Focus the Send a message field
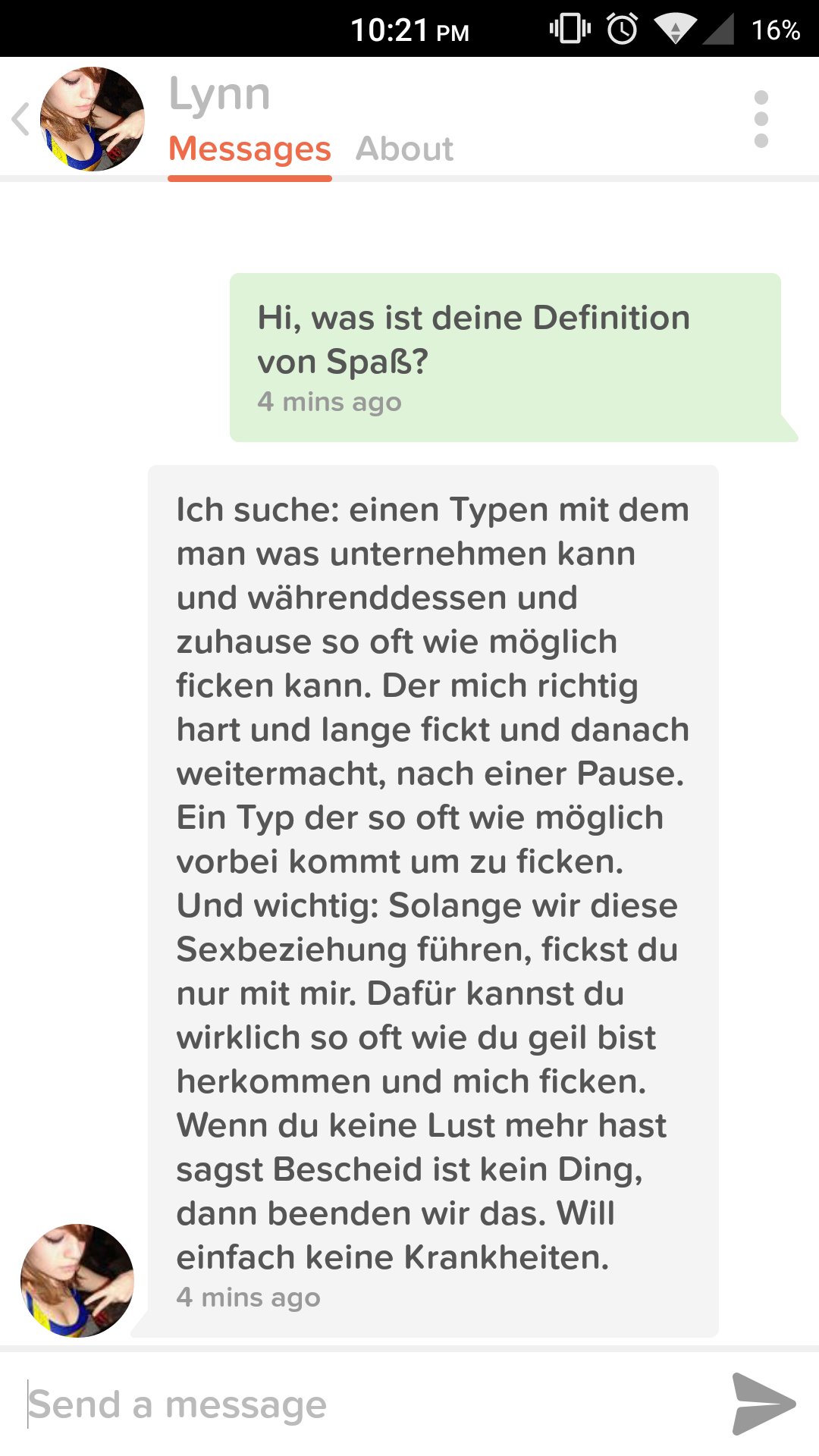The height and width of the screenshot is (1456, 819). tap(364, 1404)
